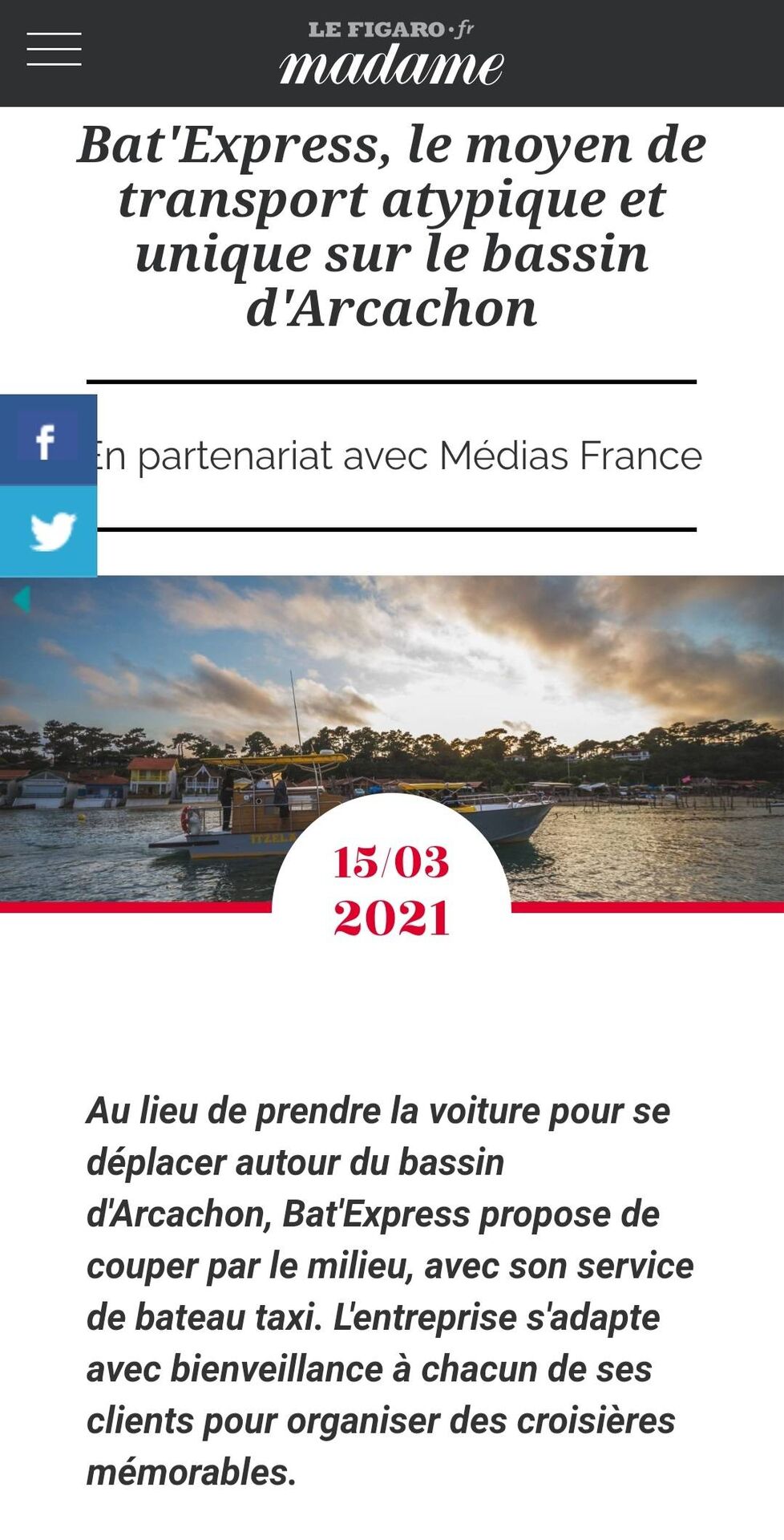Go to Le Figaro Madame homepage
784x1540 pixels.
coord(391,54)
